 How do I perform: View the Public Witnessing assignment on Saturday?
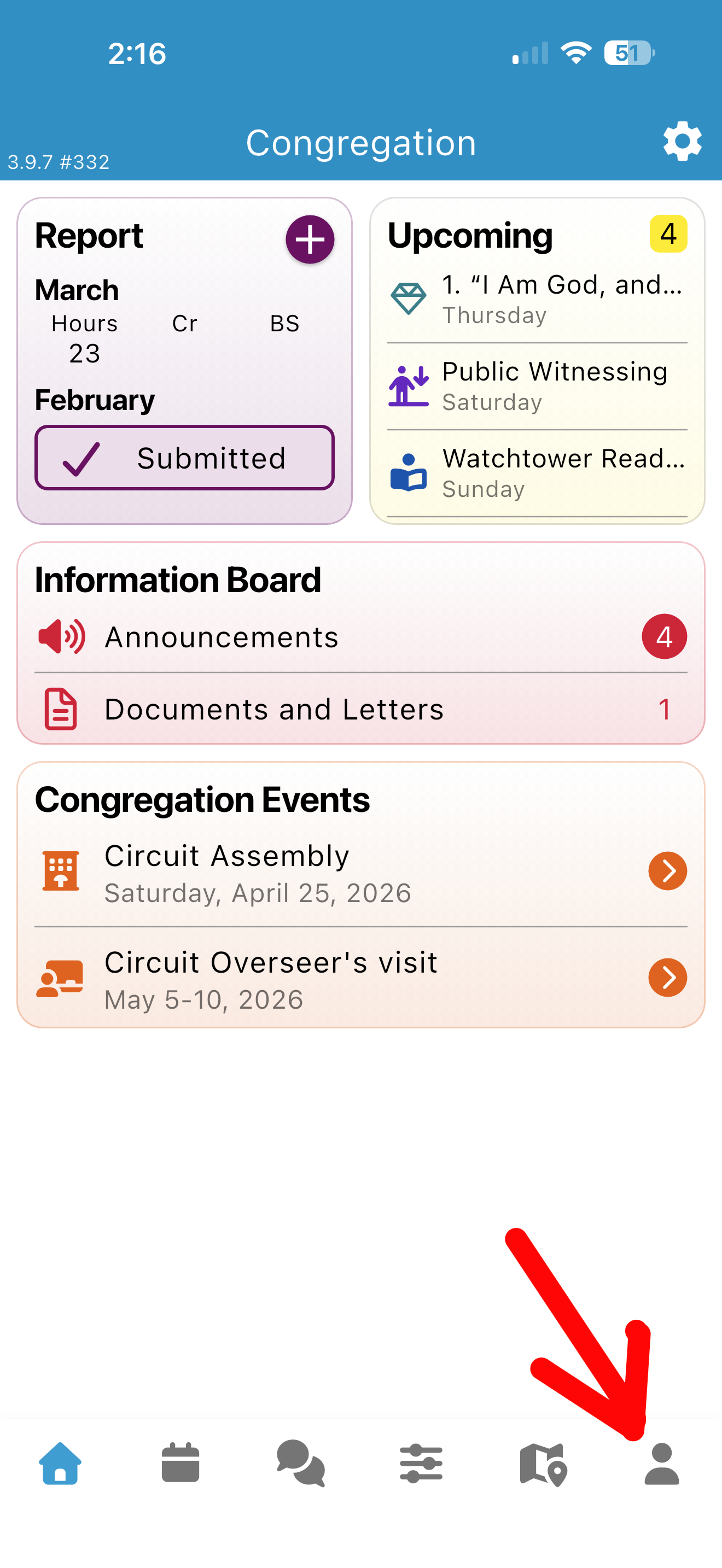coord(537,387)
